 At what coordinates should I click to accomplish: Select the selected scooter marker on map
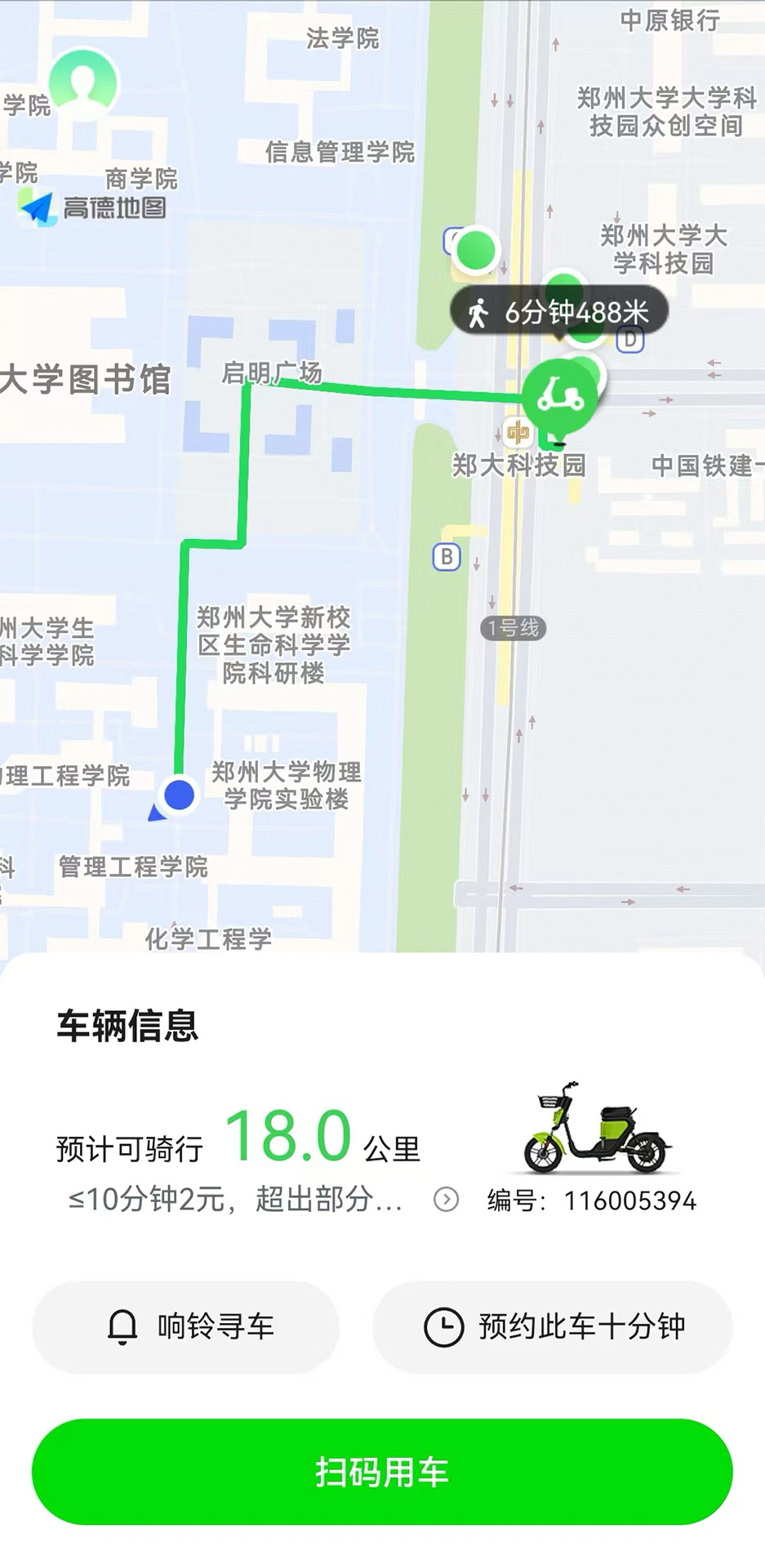[x=559, y=397]
